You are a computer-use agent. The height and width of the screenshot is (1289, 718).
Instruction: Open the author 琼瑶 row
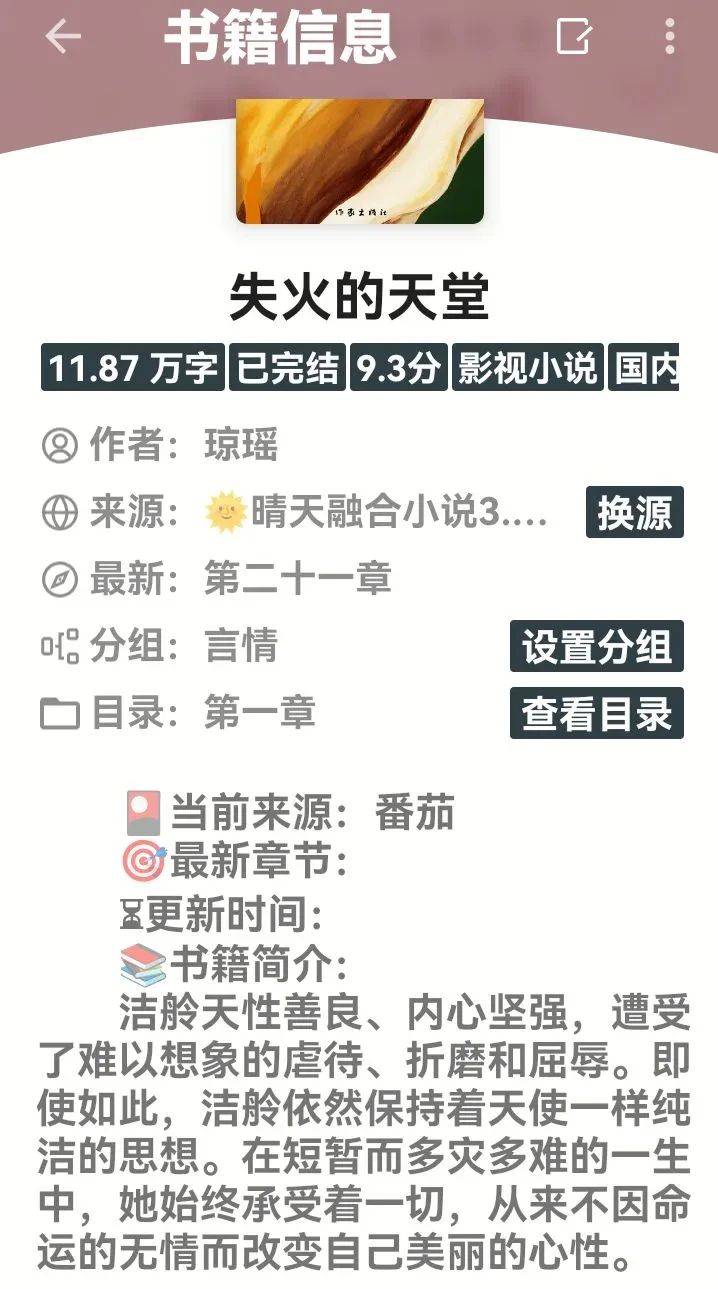click(240, 445)
